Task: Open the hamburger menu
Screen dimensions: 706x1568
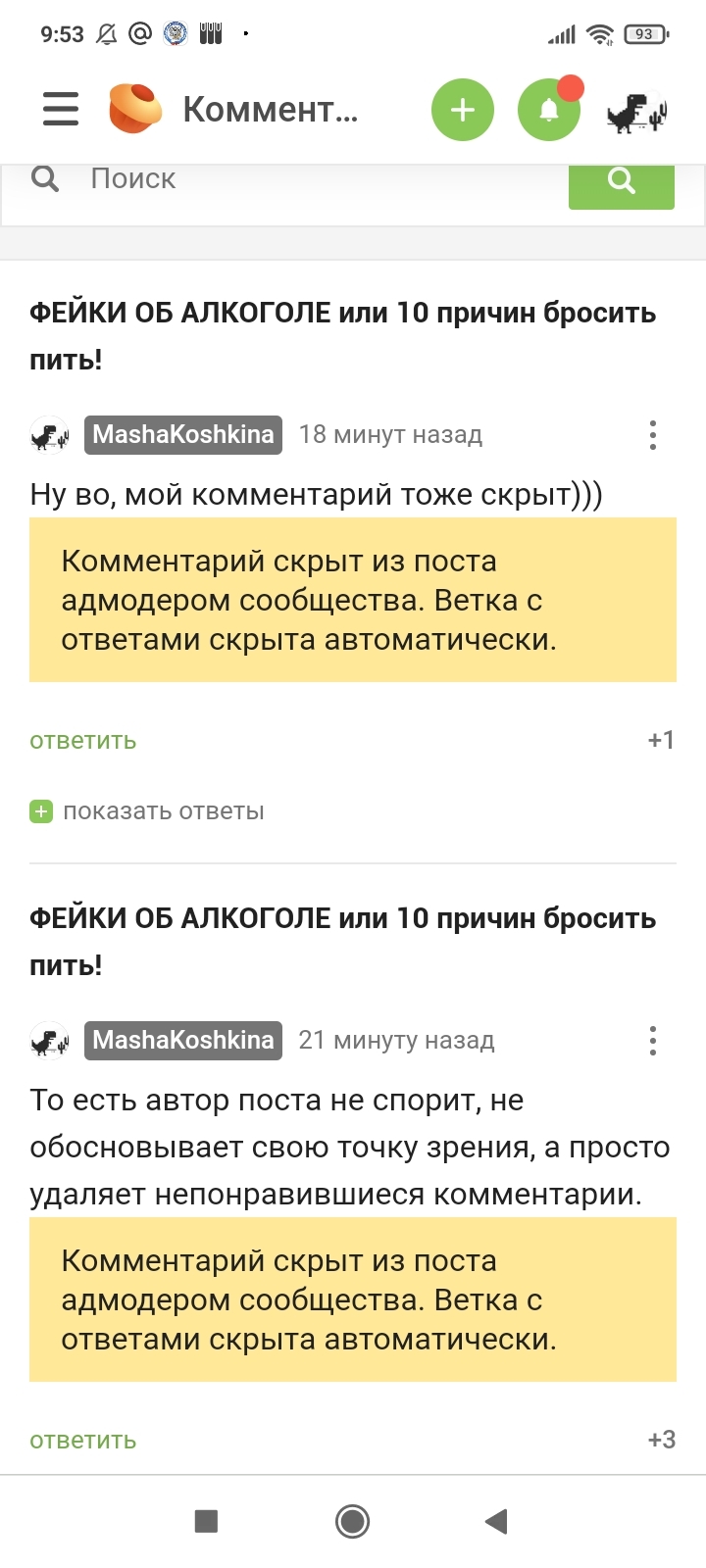Action: 60,109
